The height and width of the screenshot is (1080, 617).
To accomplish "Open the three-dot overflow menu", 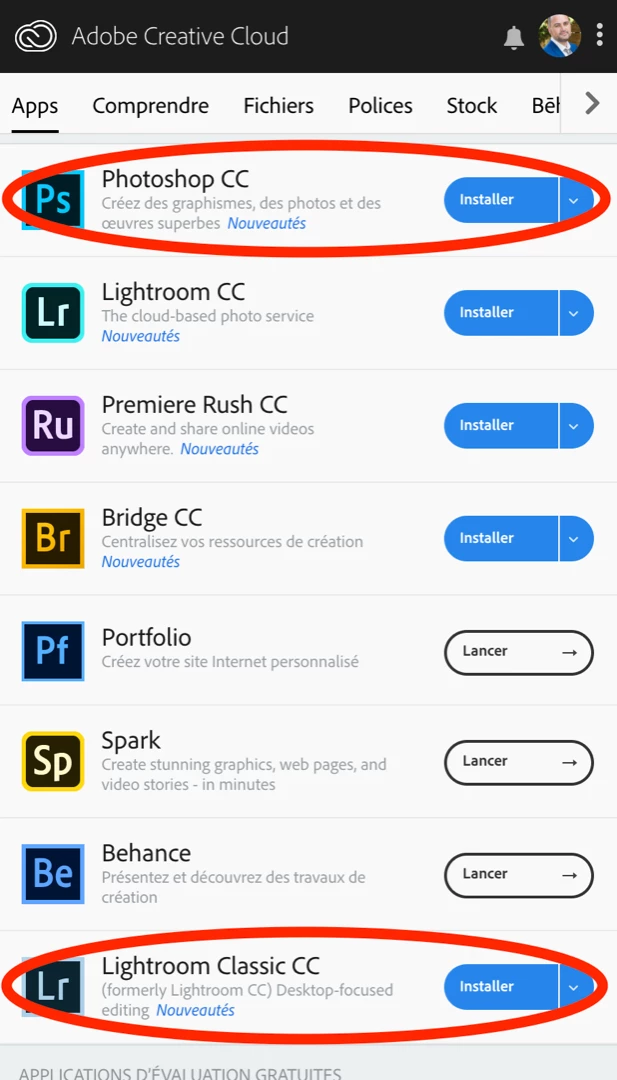I will pos(600,36).
